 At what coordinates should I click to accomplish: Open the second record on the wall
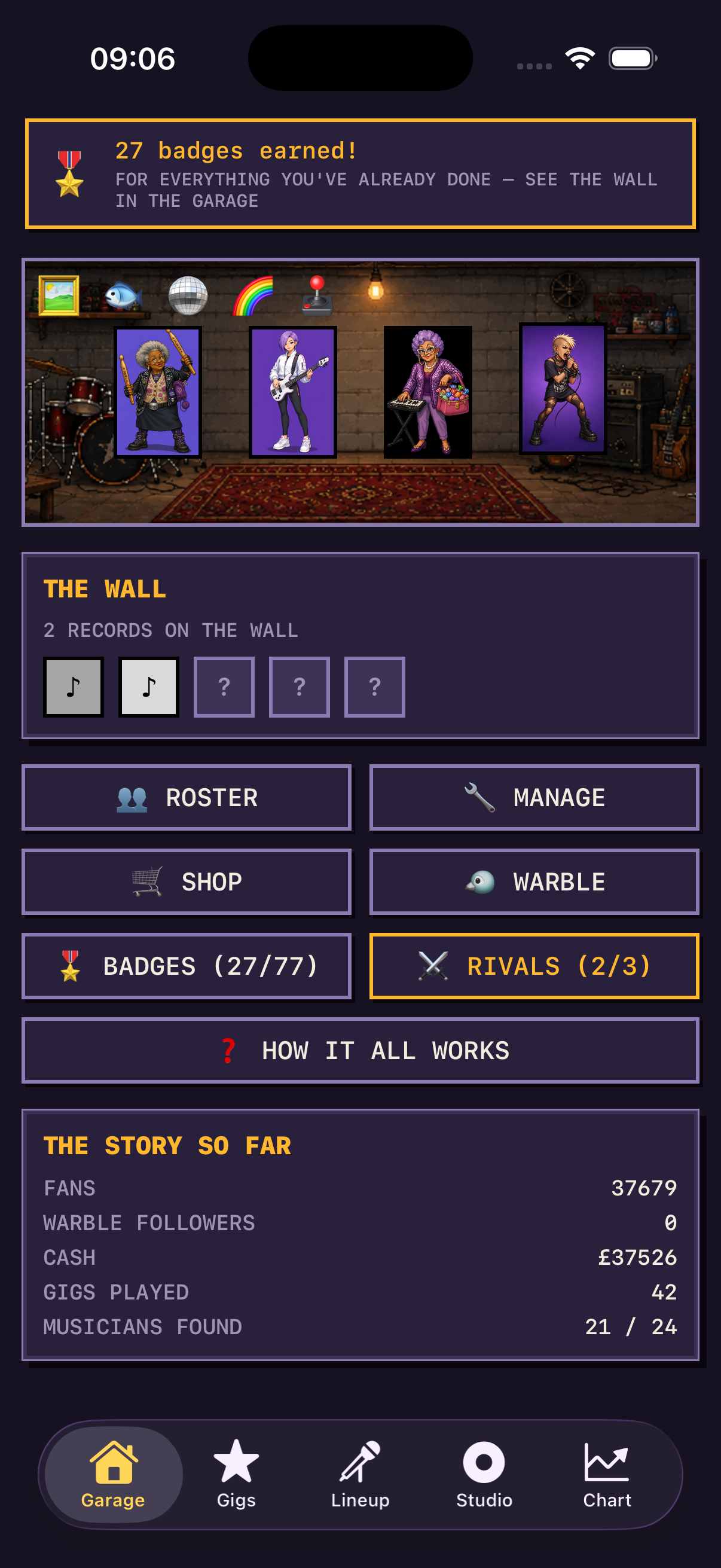(148, 687)
